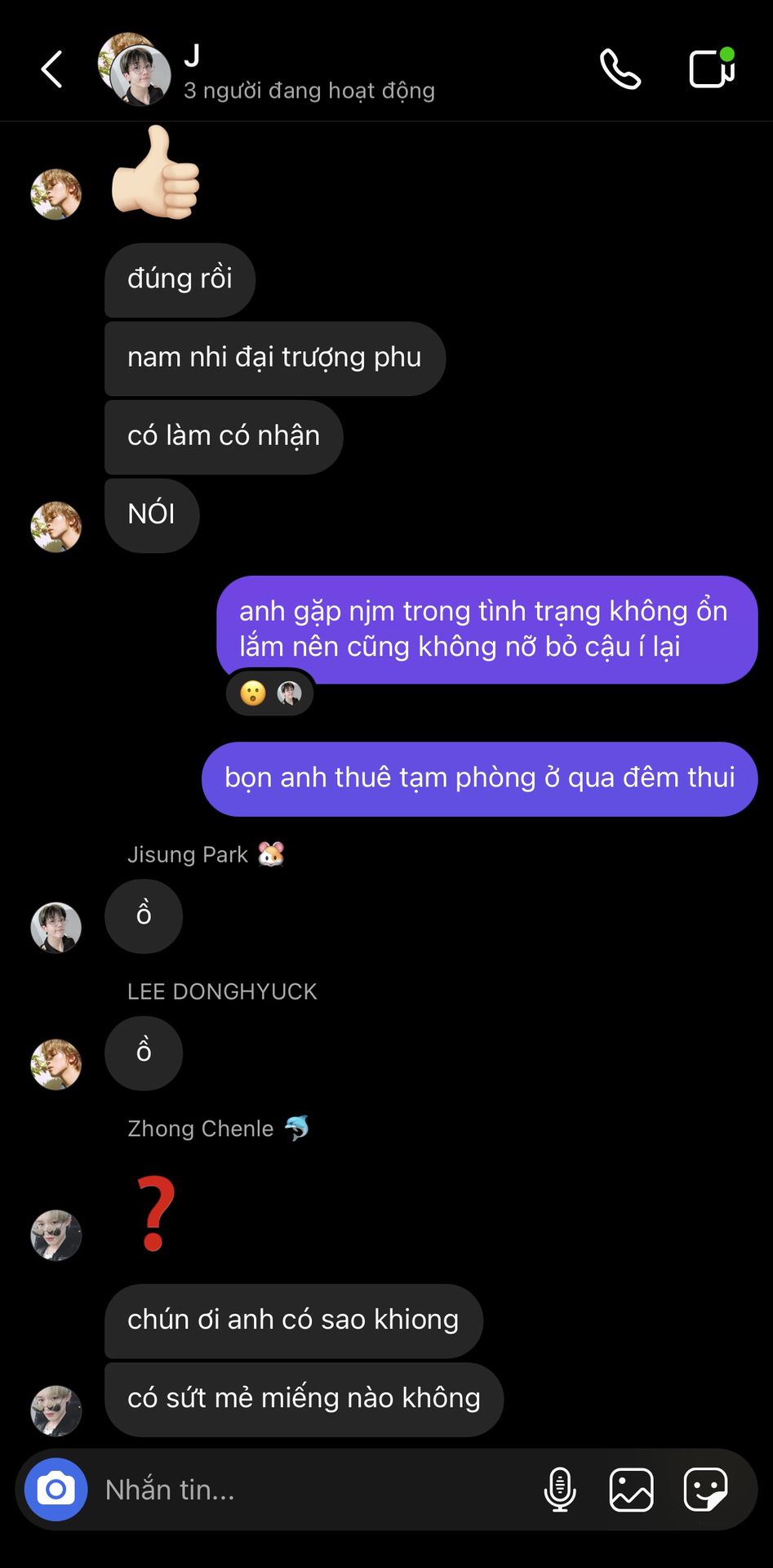
Task: Open the photo gallery picker
Action: coord(632,1490)
